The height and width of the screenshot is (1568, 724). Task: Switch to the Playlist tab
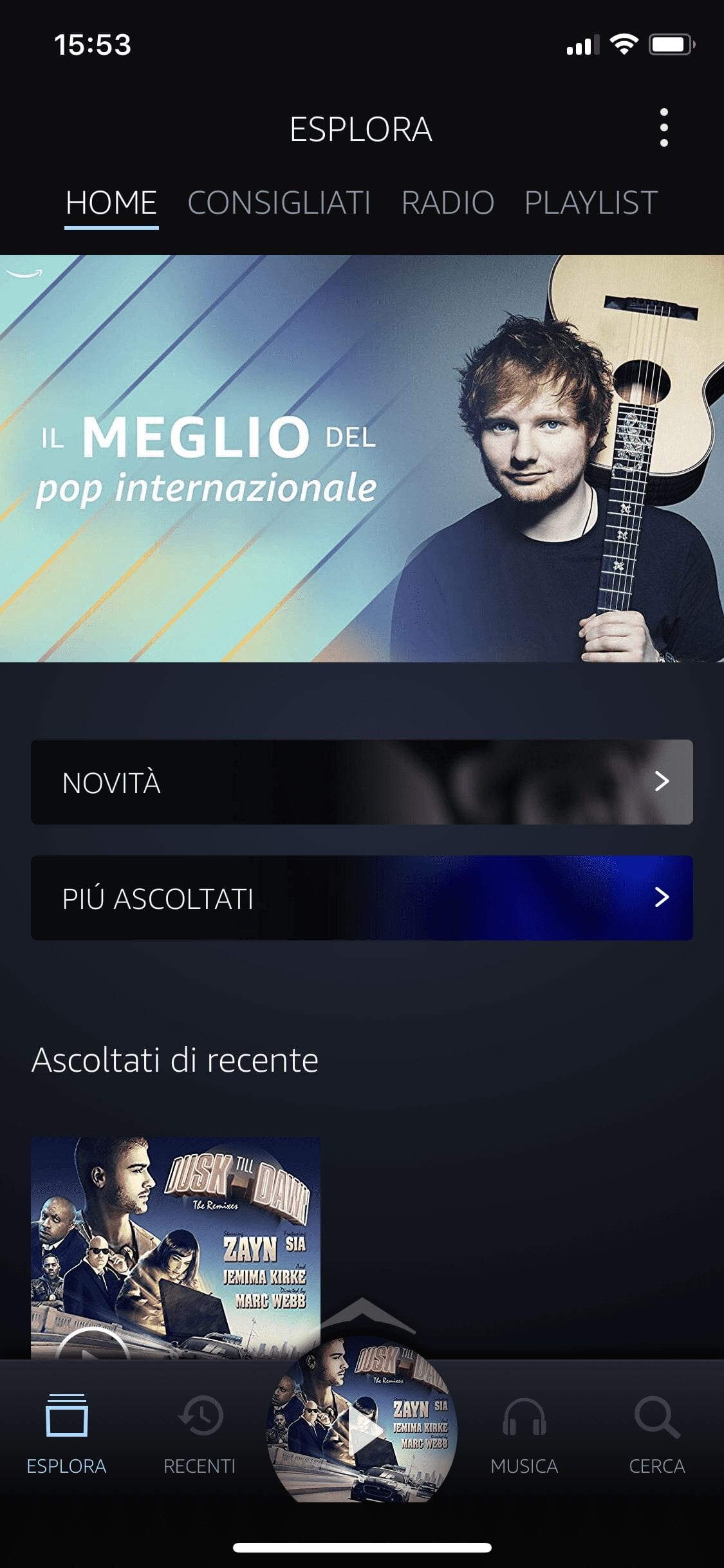click(590, 203)
